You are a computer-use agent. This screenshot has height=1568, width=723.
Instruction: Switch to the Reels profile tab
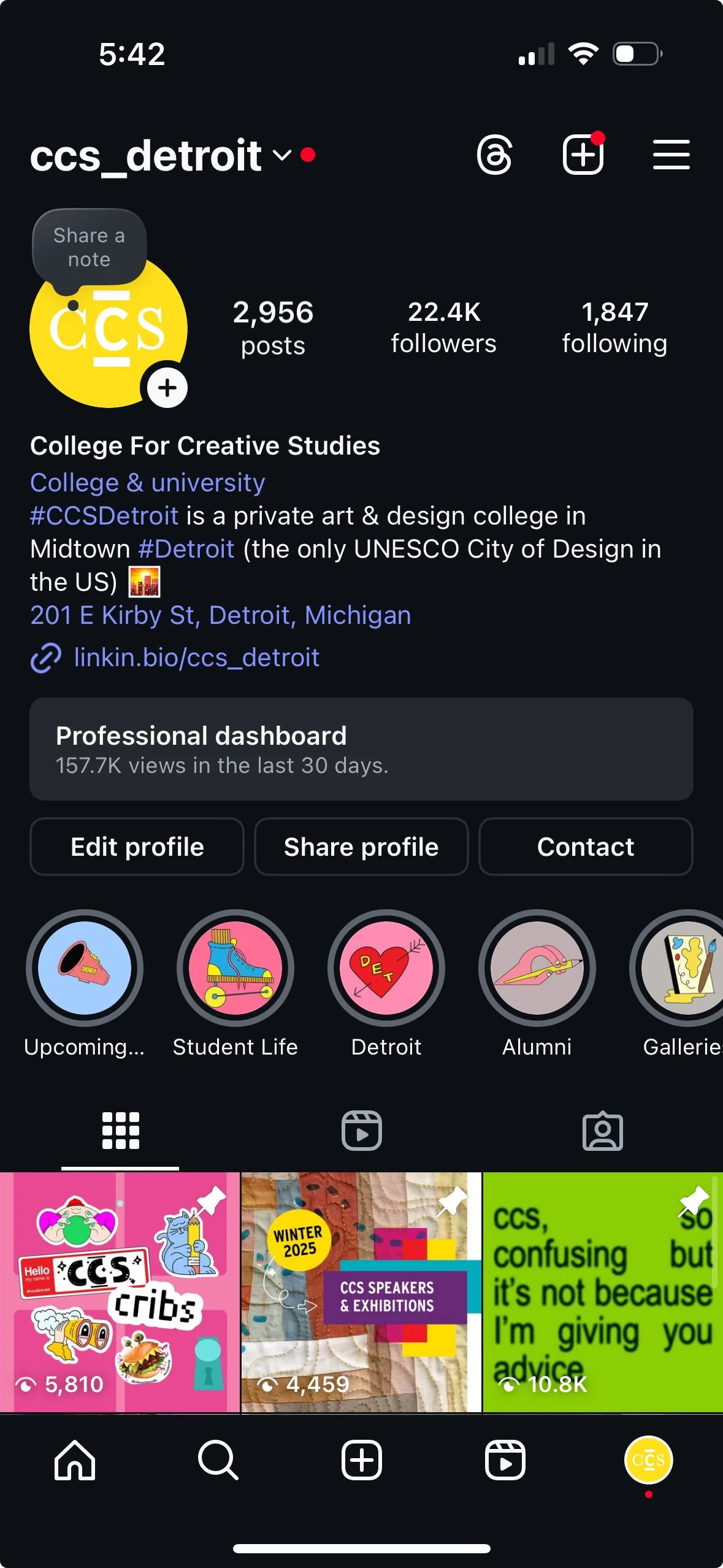pyautogui.click(x=361, y=1131)
